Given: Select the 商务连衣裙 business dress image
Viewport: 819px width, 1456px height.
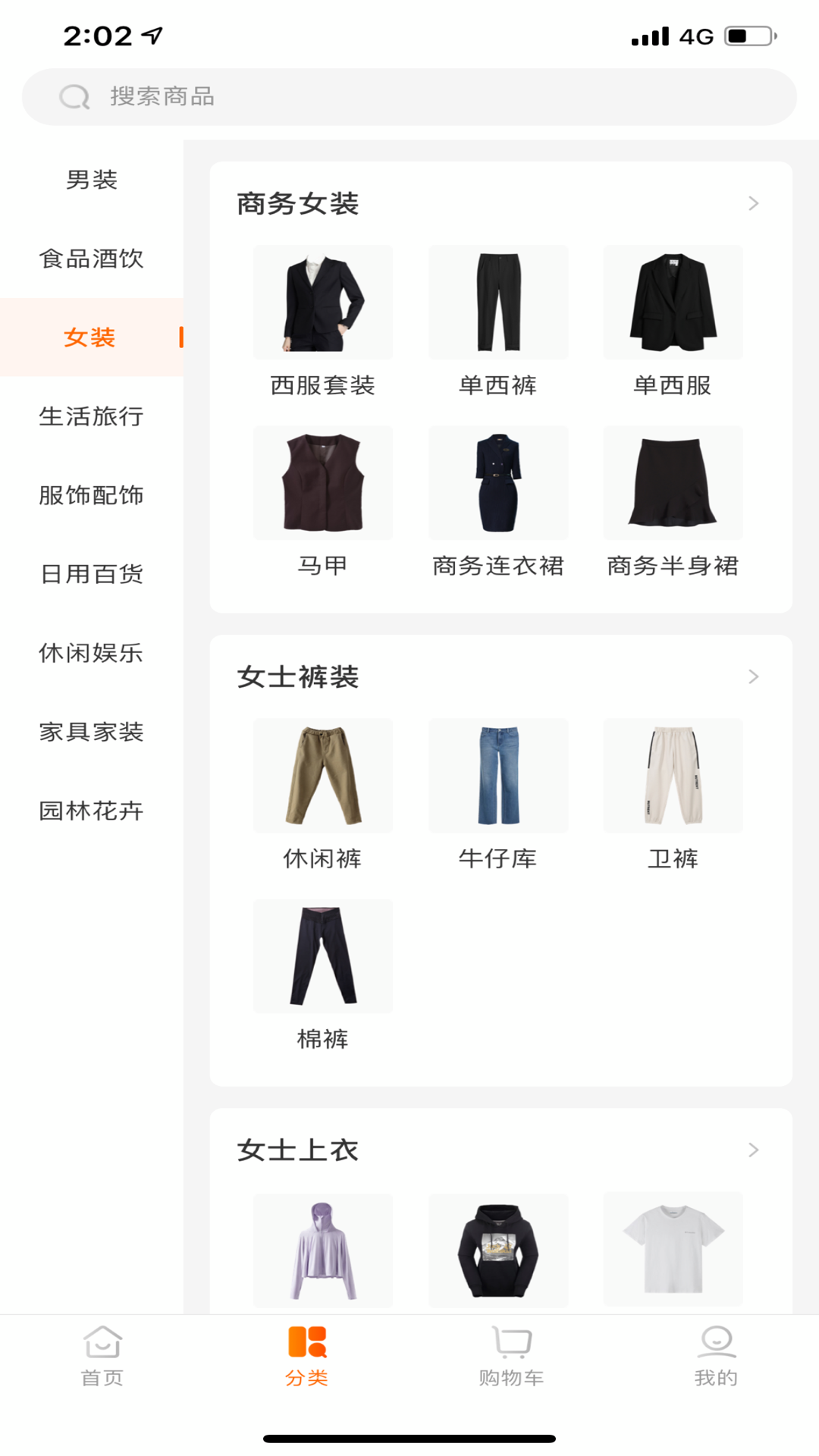Looking at the screenshot, I should (x=497, y=483).
